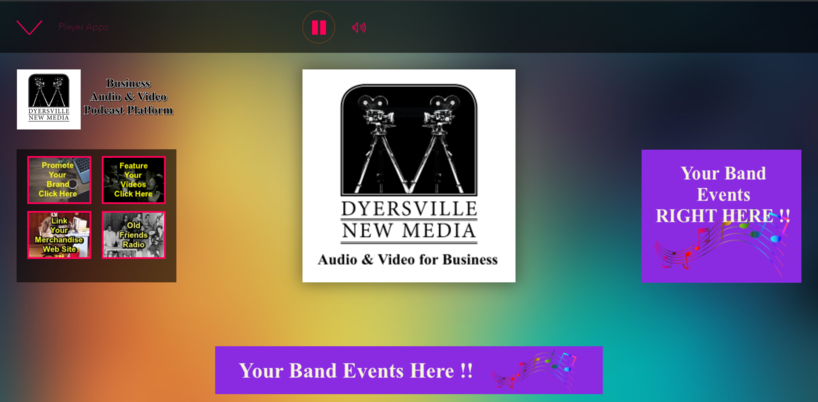Open Promote Your Brand tile
This screenshot has width=818, height=402.
[59, 180]
